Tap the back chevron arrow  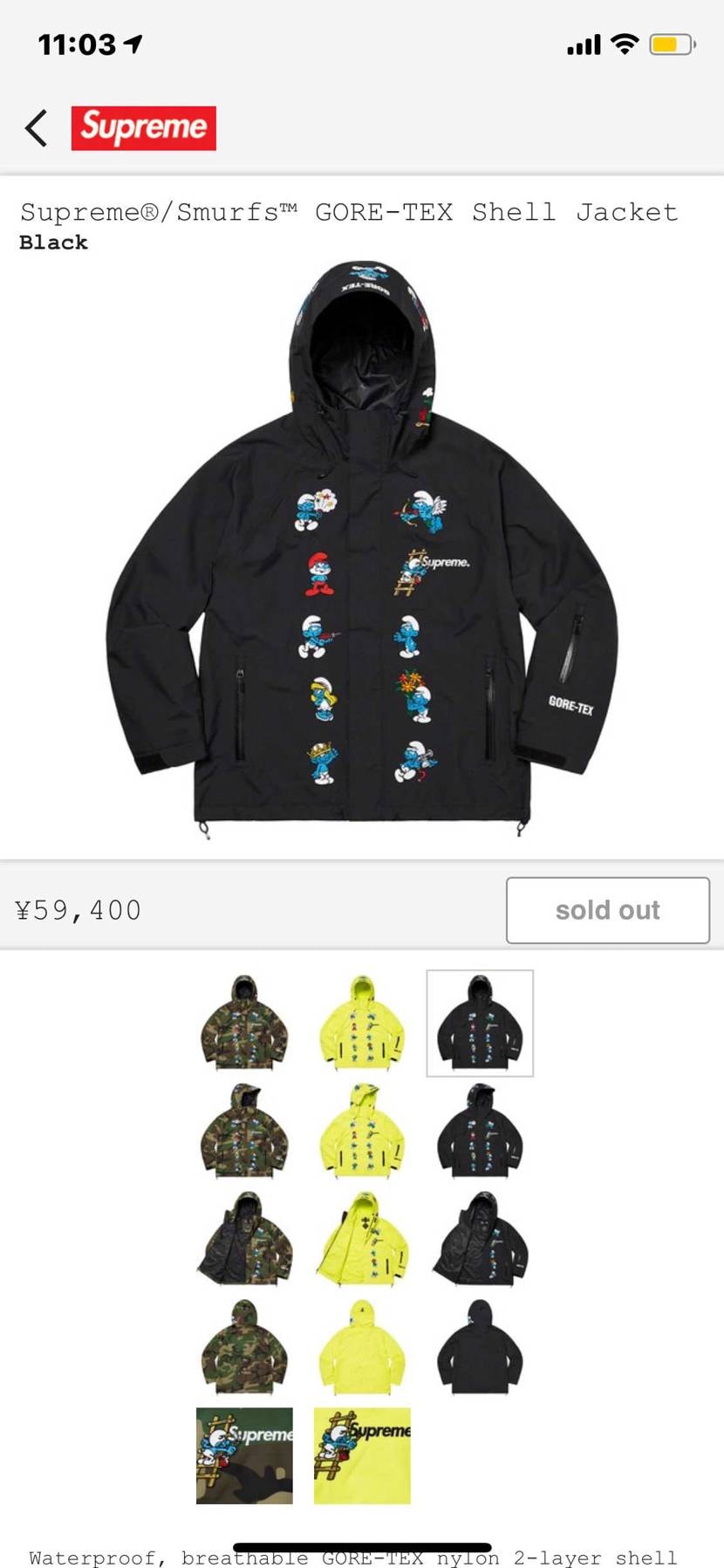point(36,127)
